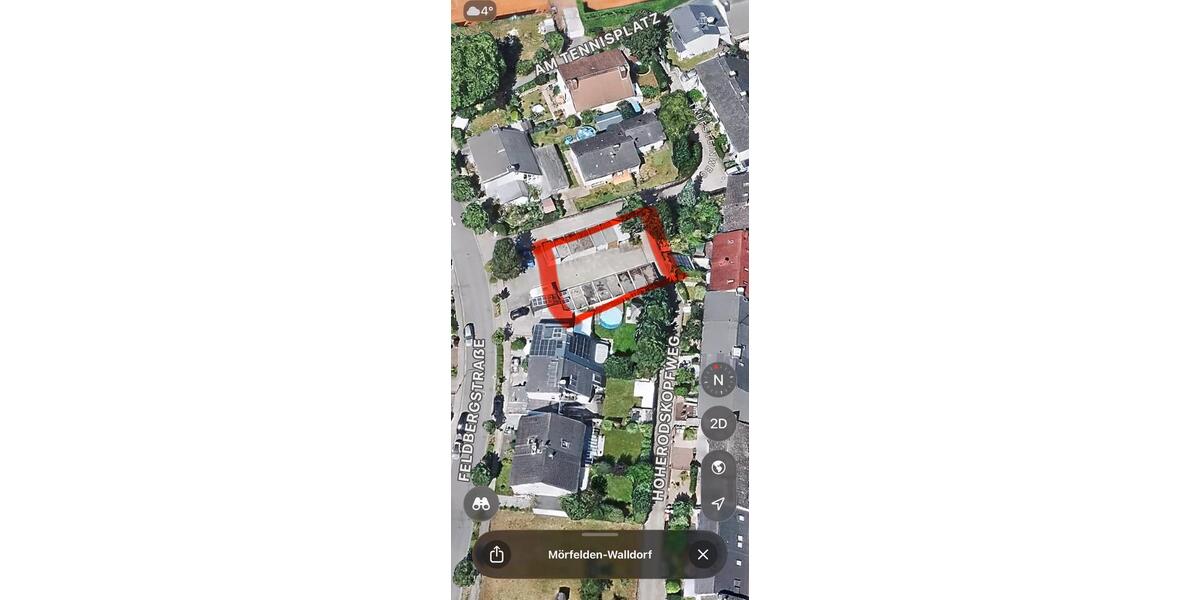Open the map mode globe button
1200x600 pixels.
(x=718, y=468)
